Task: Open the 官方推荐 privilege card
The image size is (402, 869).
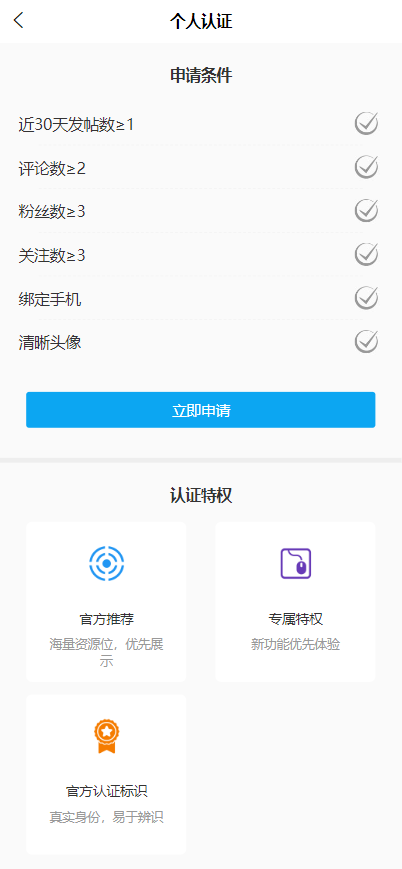Action: (x=106, y=601)
